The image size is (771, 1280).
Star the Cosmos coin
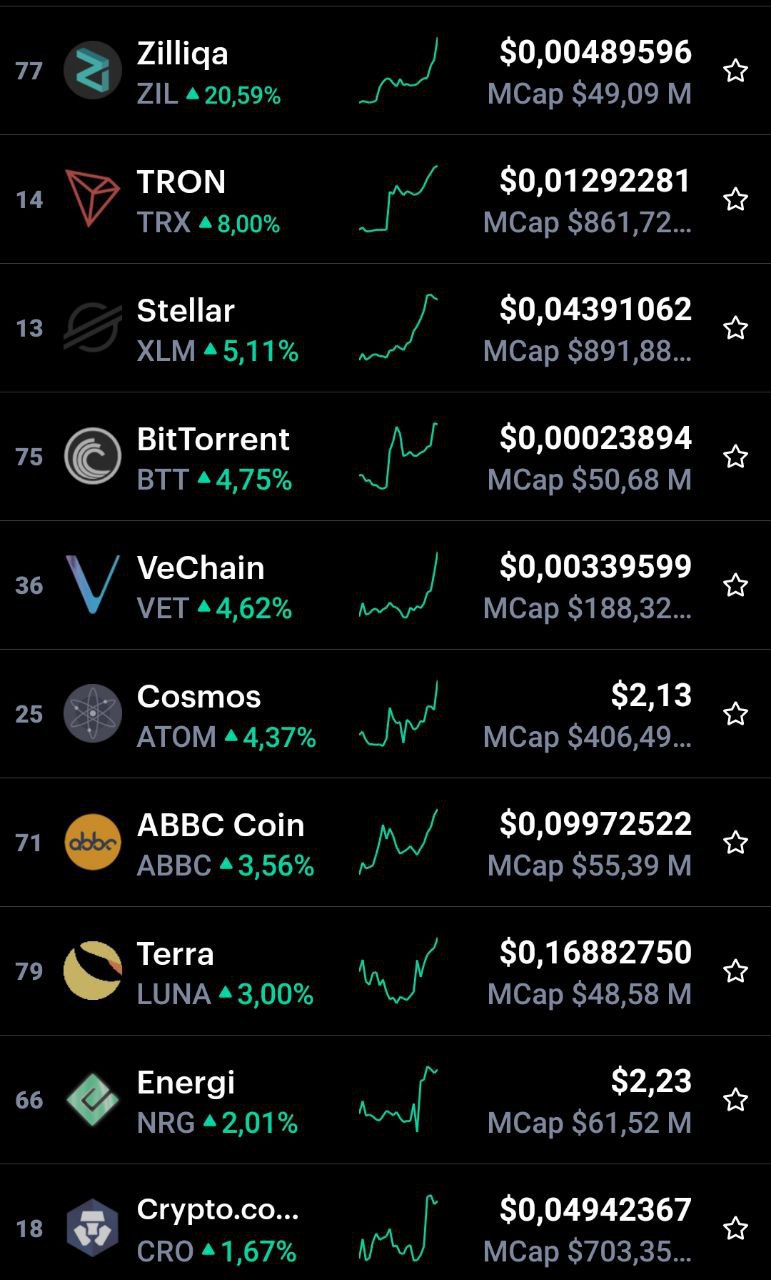(736, 714)
